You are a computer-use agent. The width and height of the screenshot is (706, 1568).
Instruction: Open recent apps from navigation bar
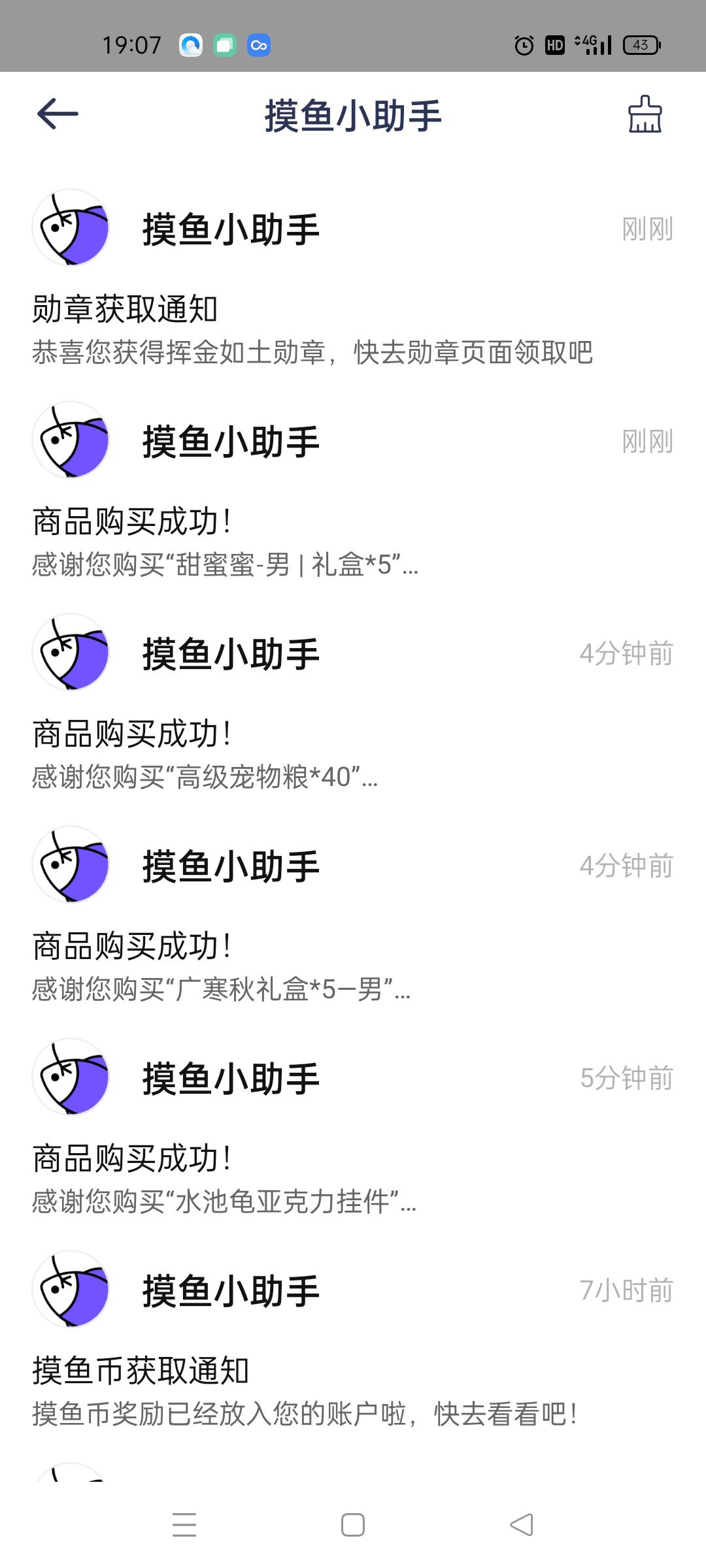pos(184,1525)
